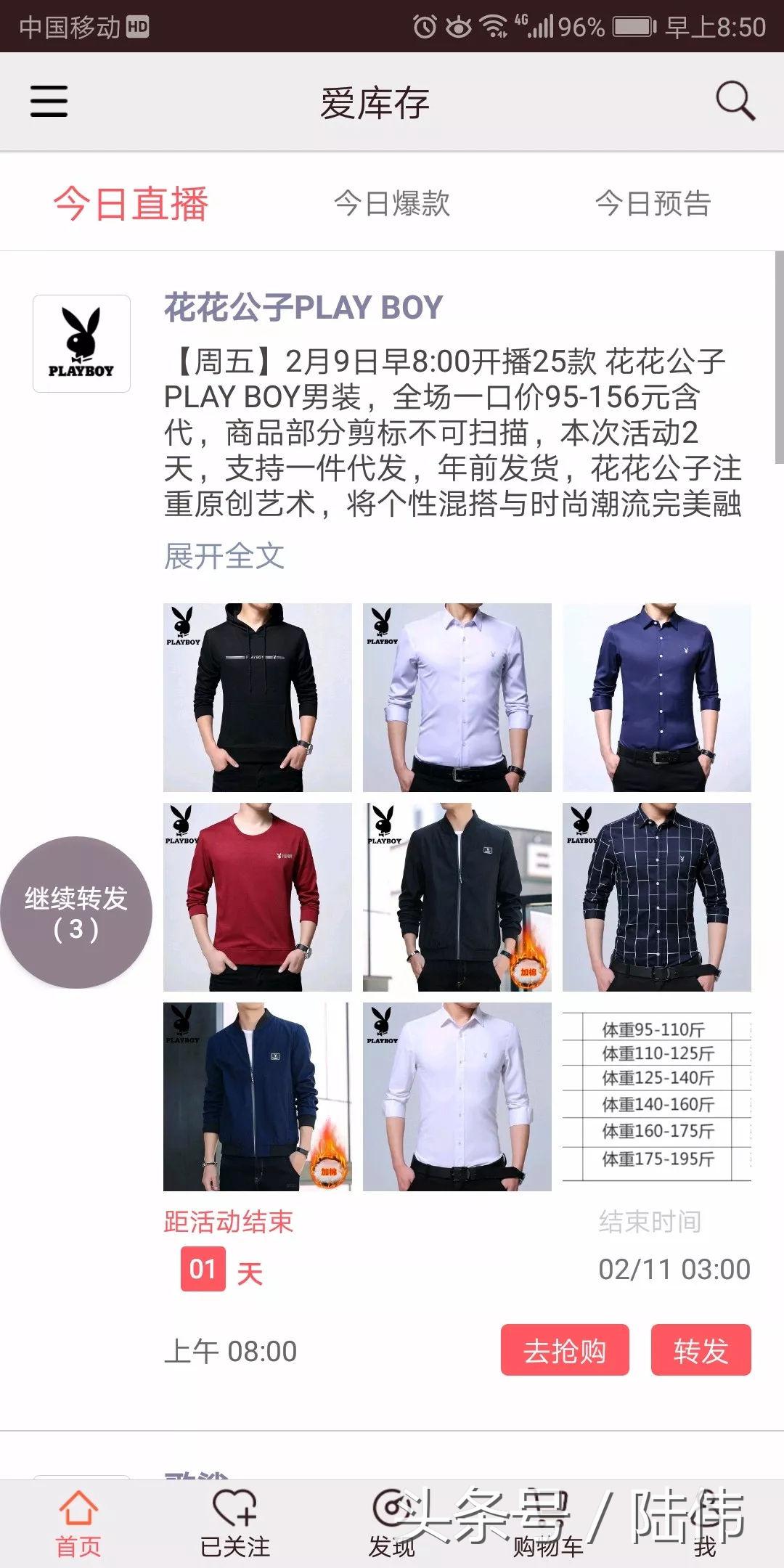The width and height of the screenshot is (784, 1568).
Task: Open the hamburger navigation menu
Action: tap(48, 102)
